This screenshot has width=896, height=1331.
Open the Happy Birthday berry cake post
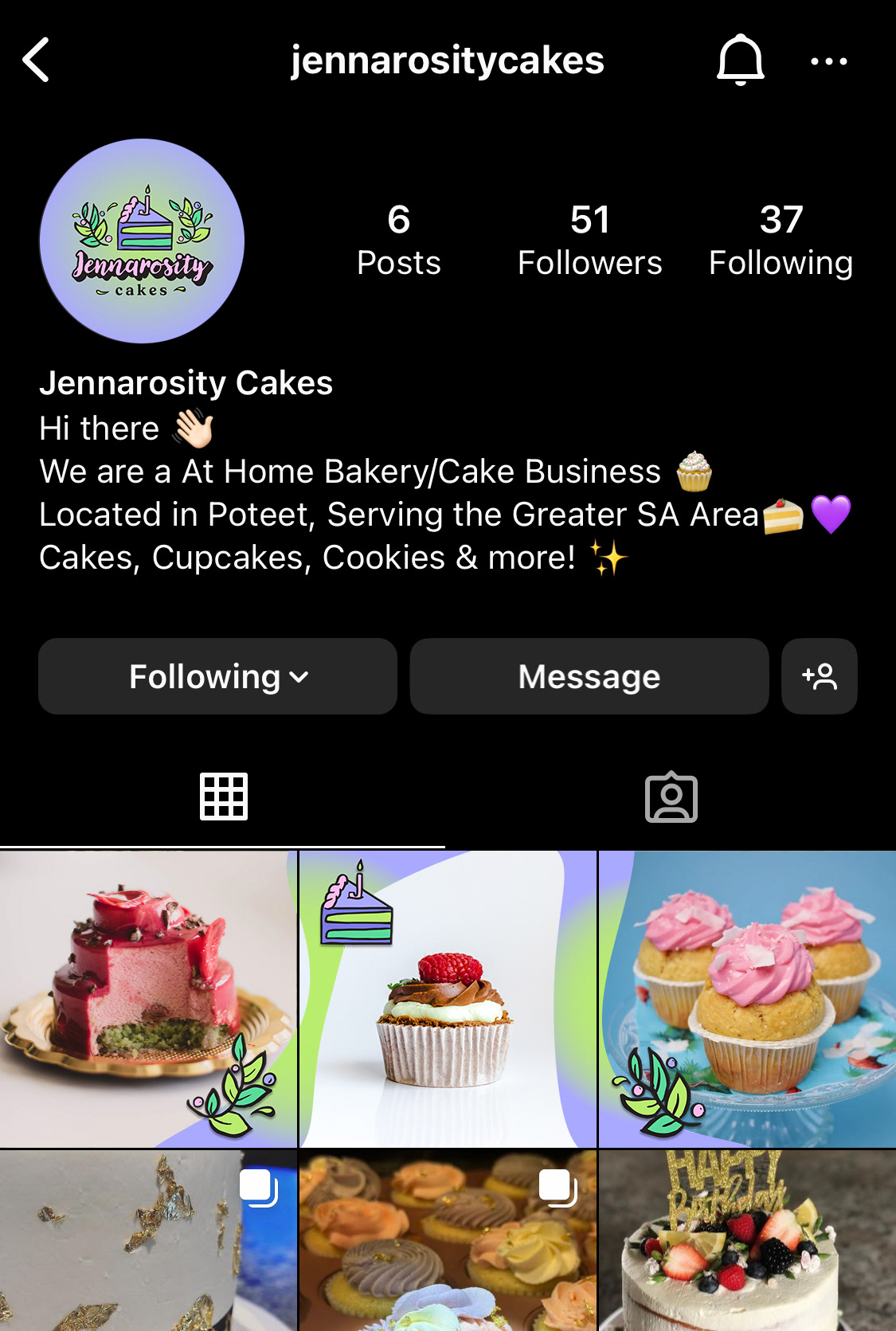[x=747, y=1241]
